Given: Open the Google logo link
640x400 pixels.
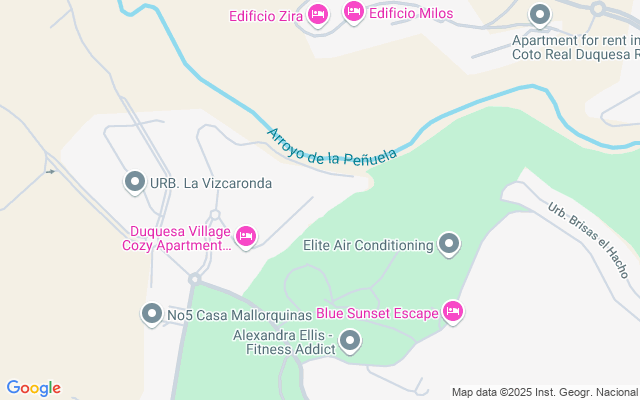Looking at the screenshot, I should (33, 388).
